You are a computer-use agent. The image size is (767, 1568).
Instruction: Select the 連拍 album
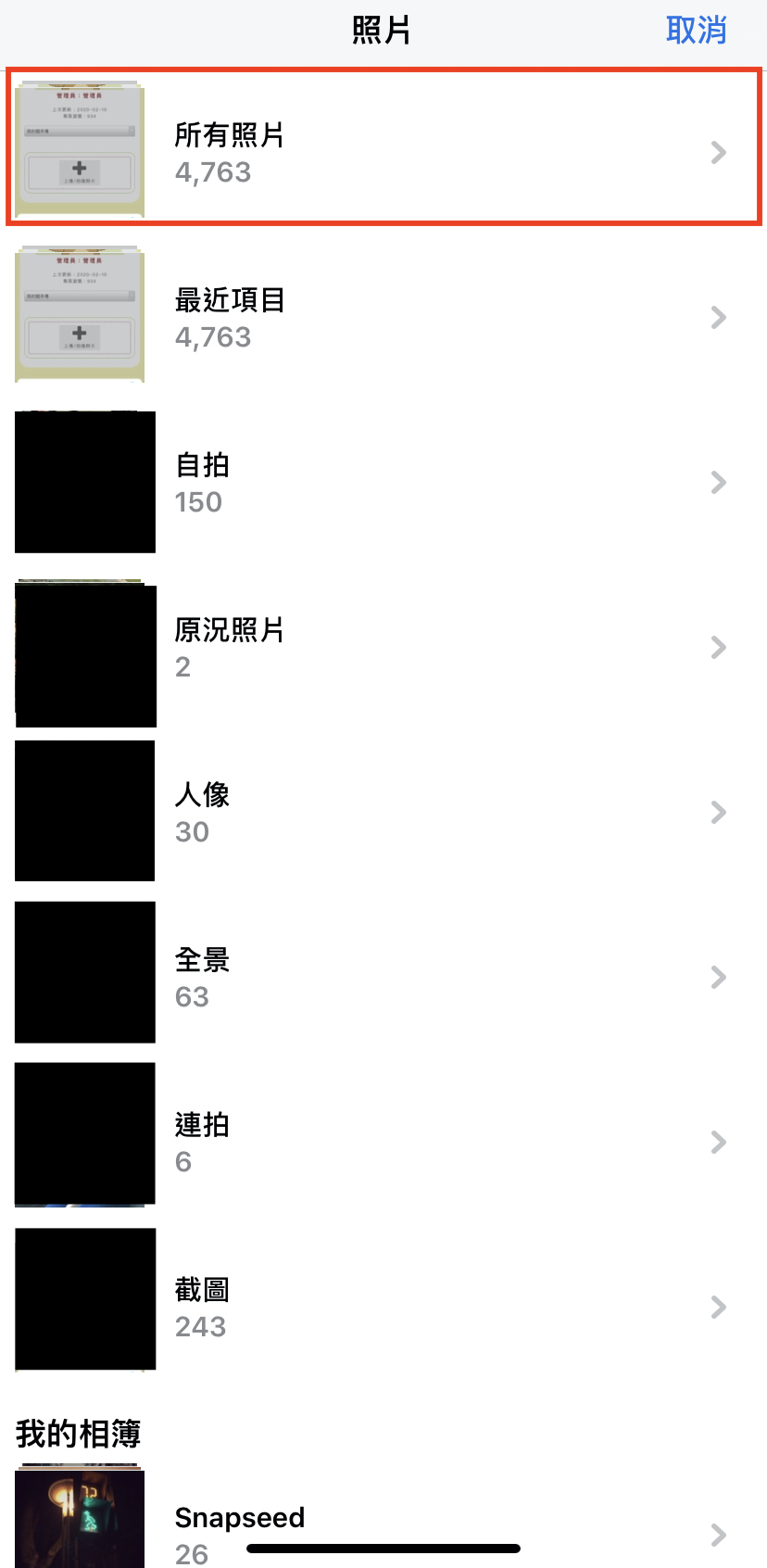pos(383,1142)
